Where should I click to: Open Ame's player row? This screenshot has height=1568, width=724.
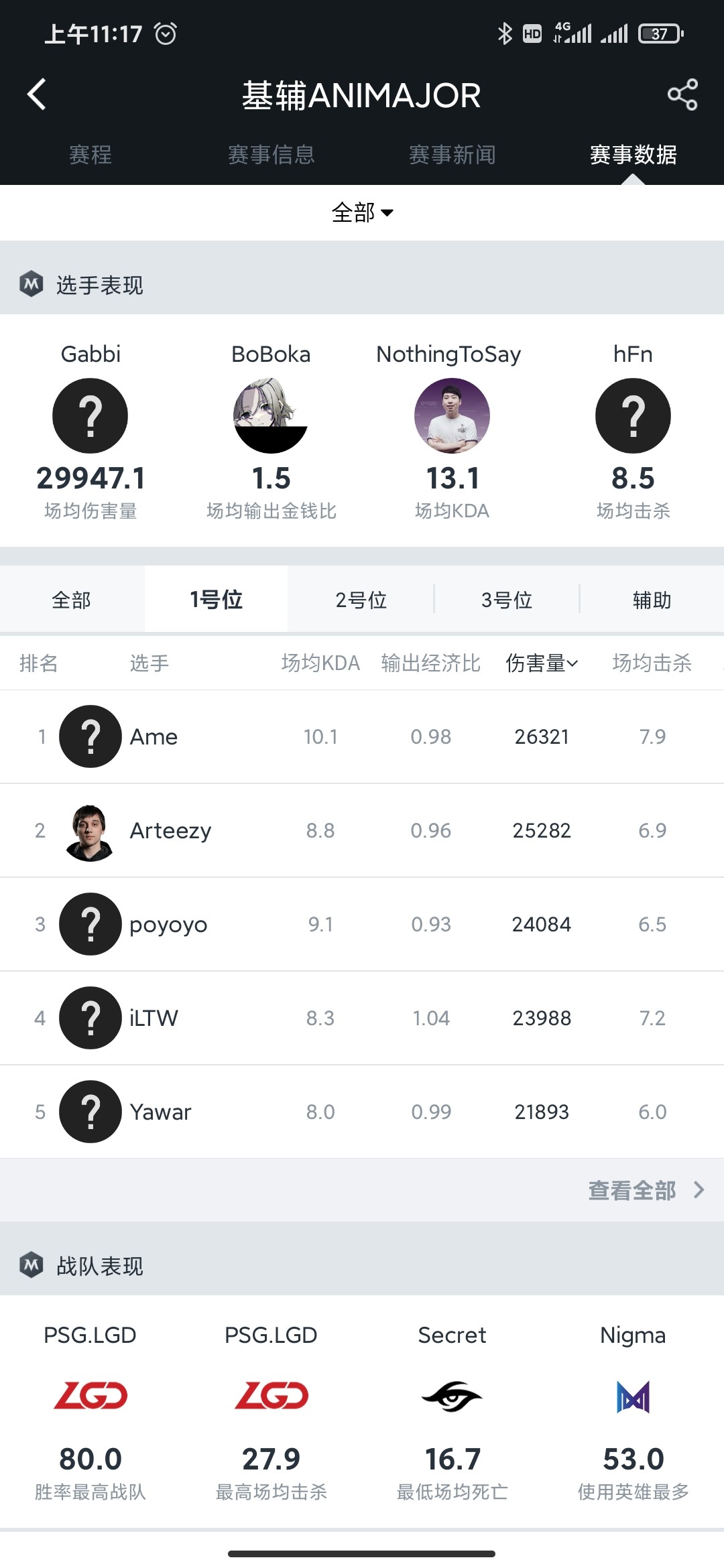point(362,736)
